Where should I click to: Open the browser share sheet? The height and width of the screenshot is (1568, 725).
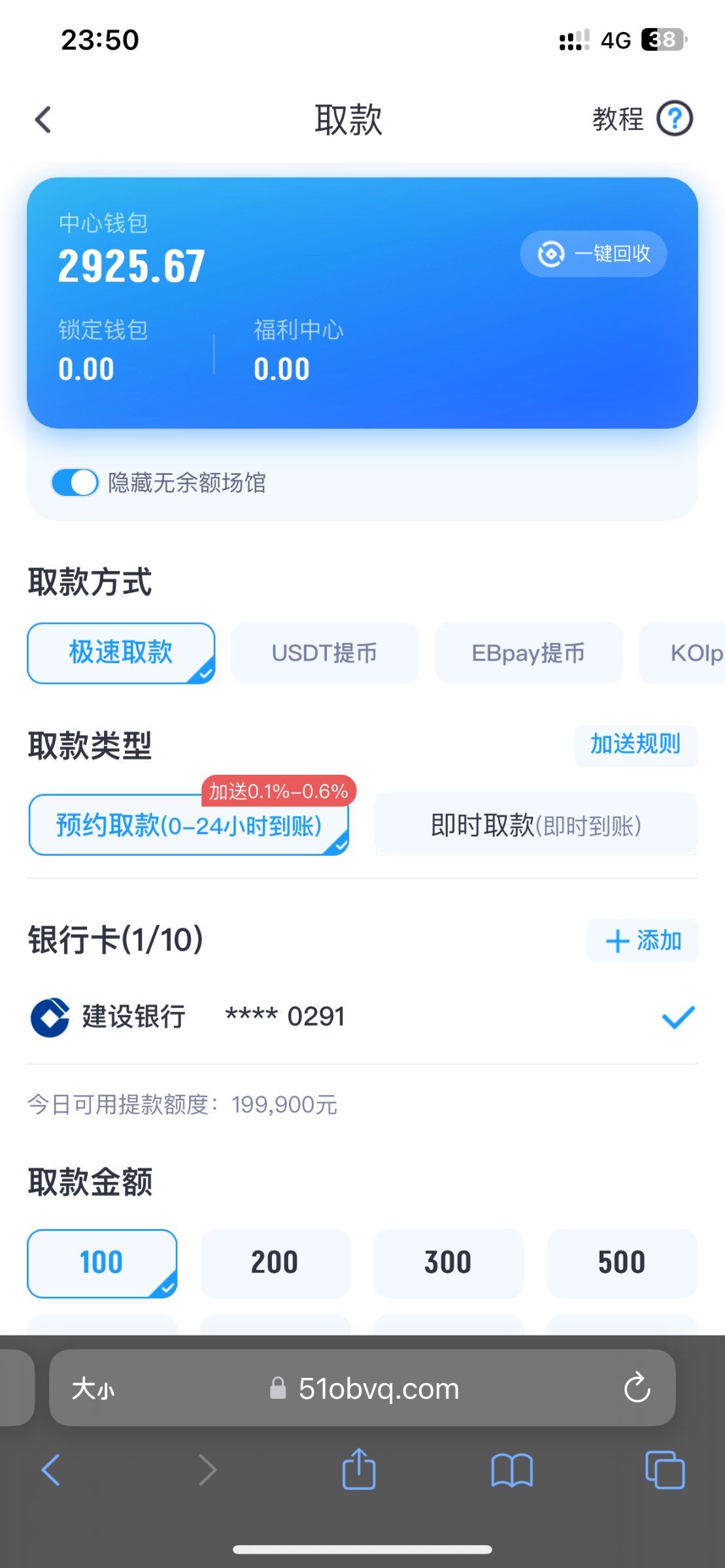[x=359, y=1470]
